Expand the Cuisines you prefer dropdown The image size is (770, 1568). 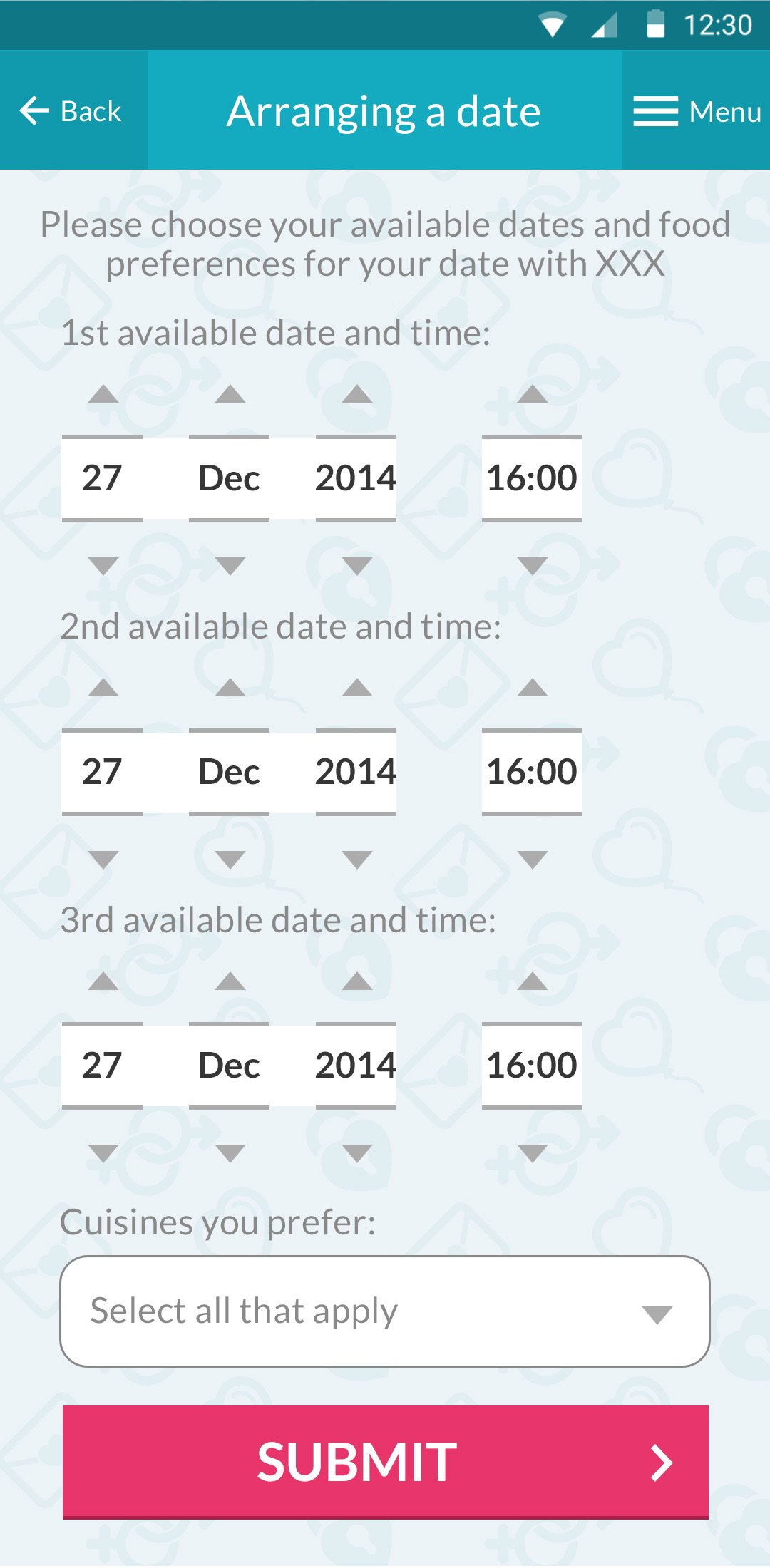click(385, 1311)
